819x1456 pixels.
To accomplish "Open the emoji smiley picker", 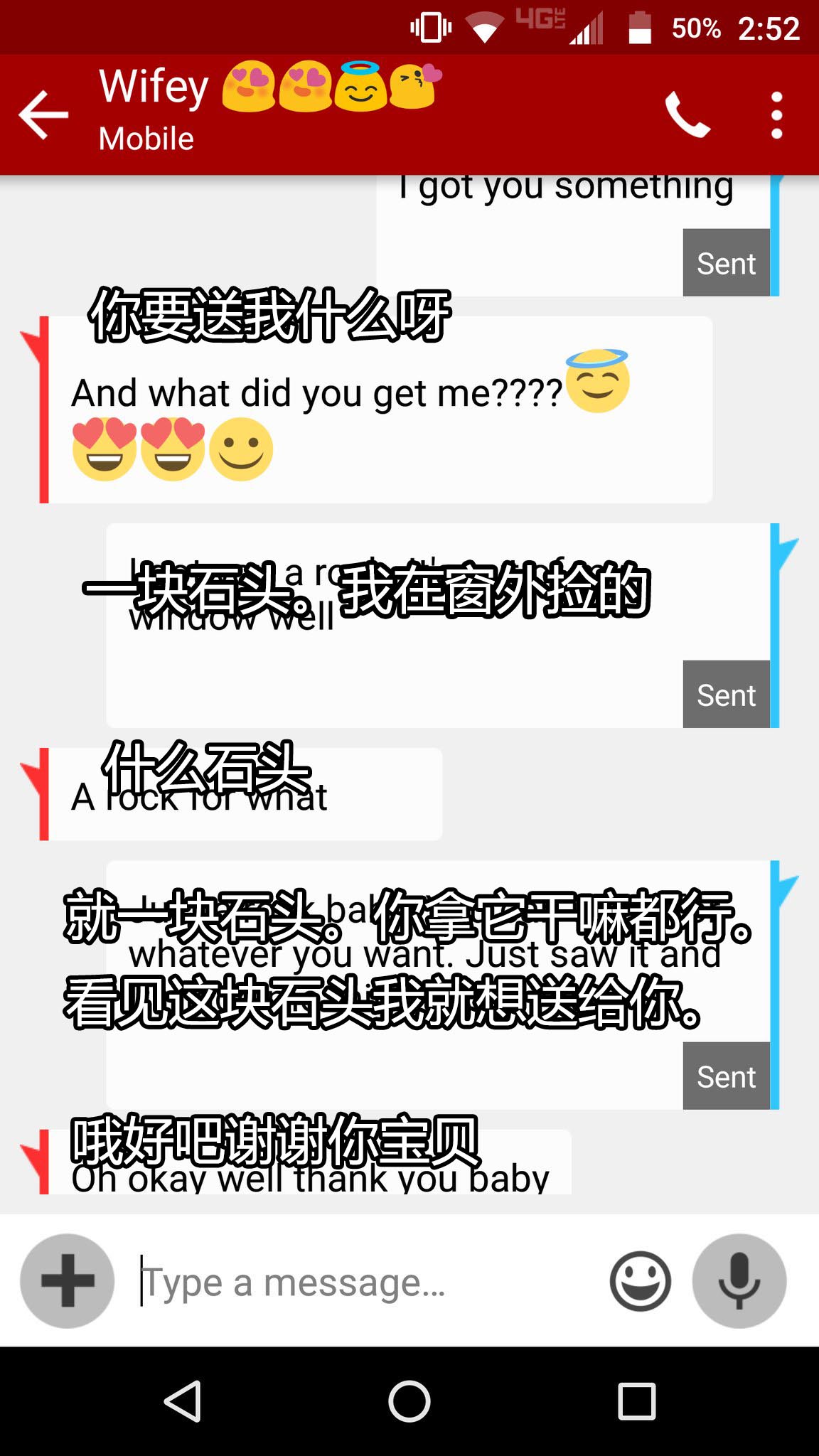I will pyautogui.click(x=640, y=1281).
